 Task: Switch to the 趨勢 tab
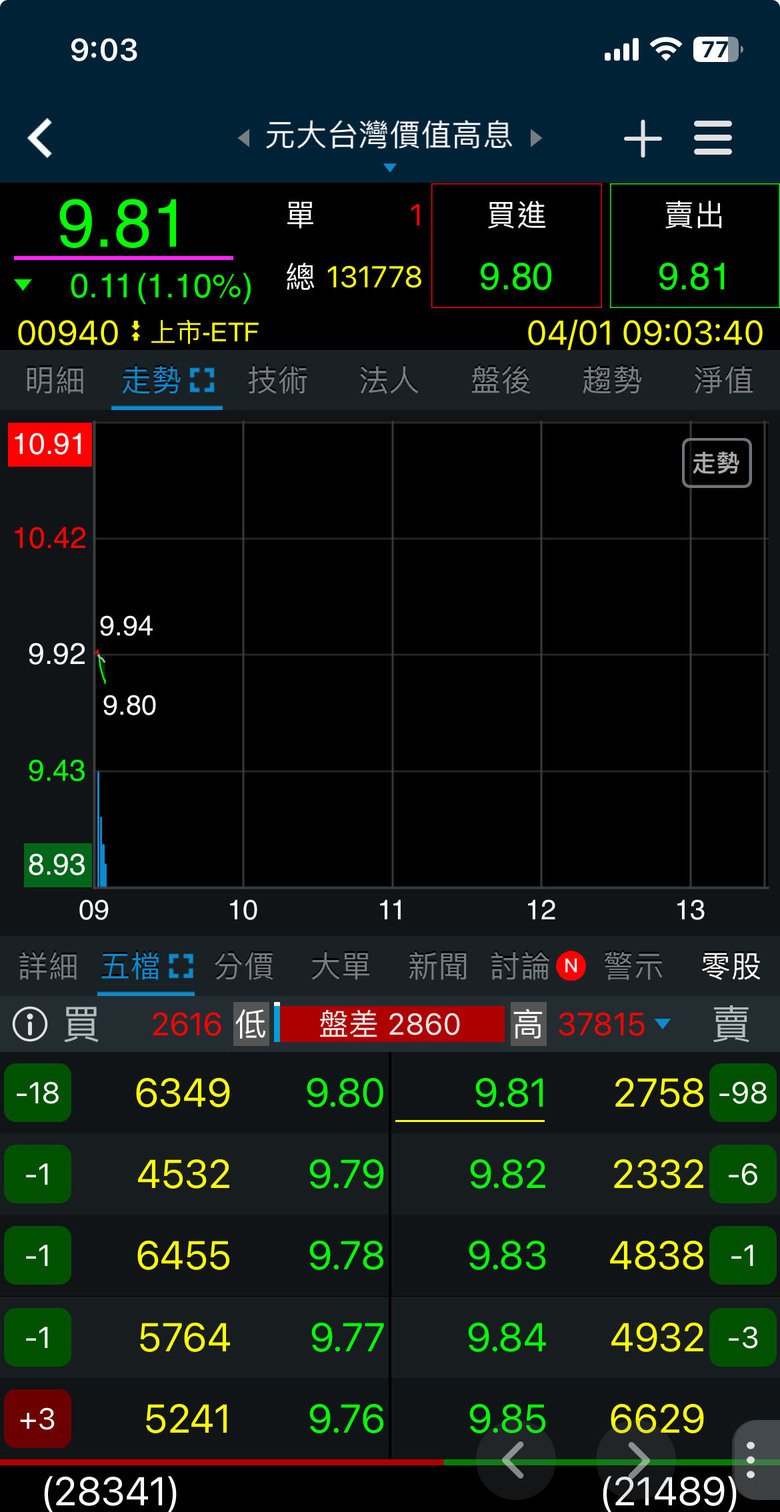point(611,381)
